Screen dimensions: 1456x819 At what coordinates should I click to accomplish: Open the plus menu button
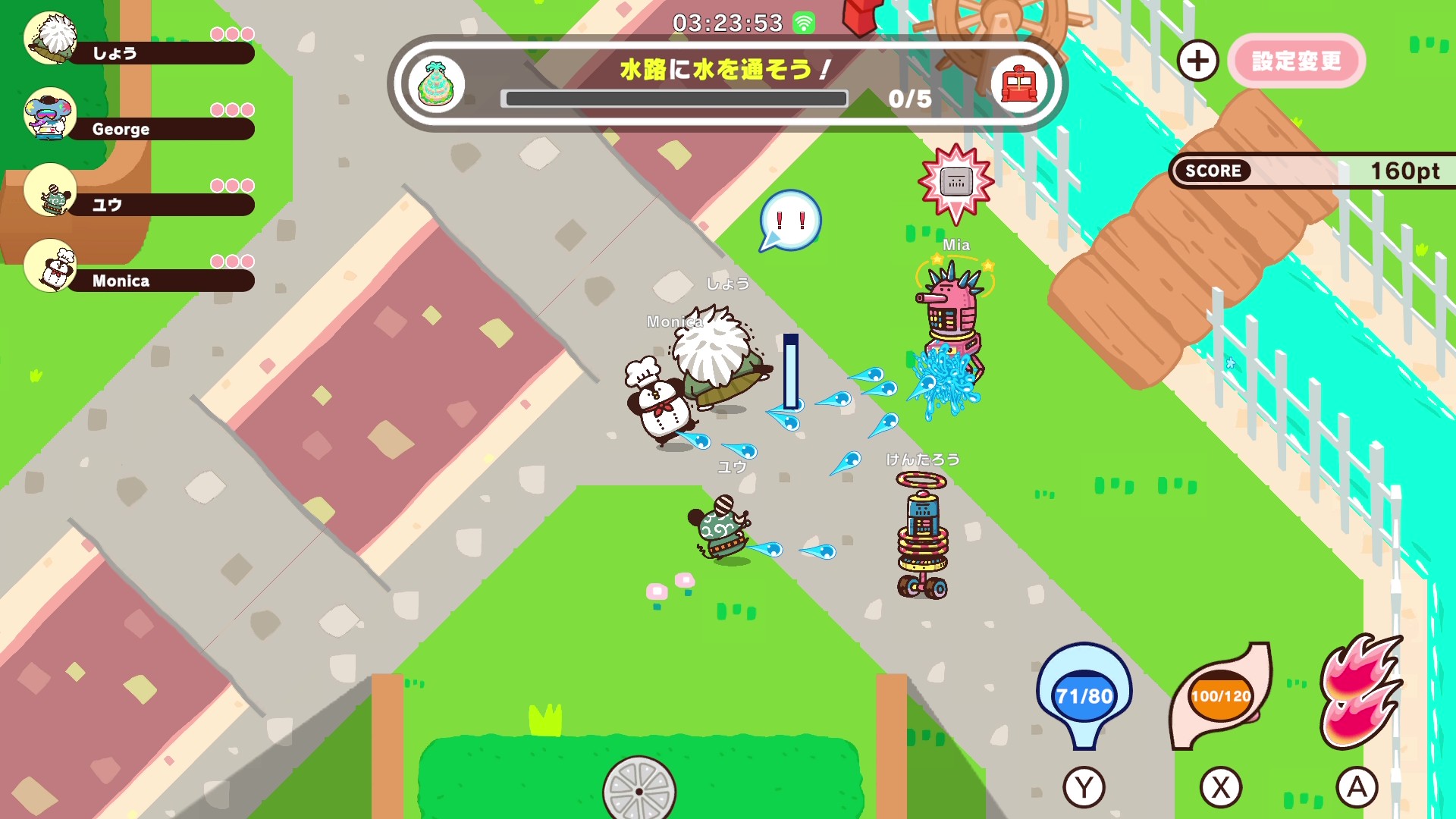[x=1197, y=61]
